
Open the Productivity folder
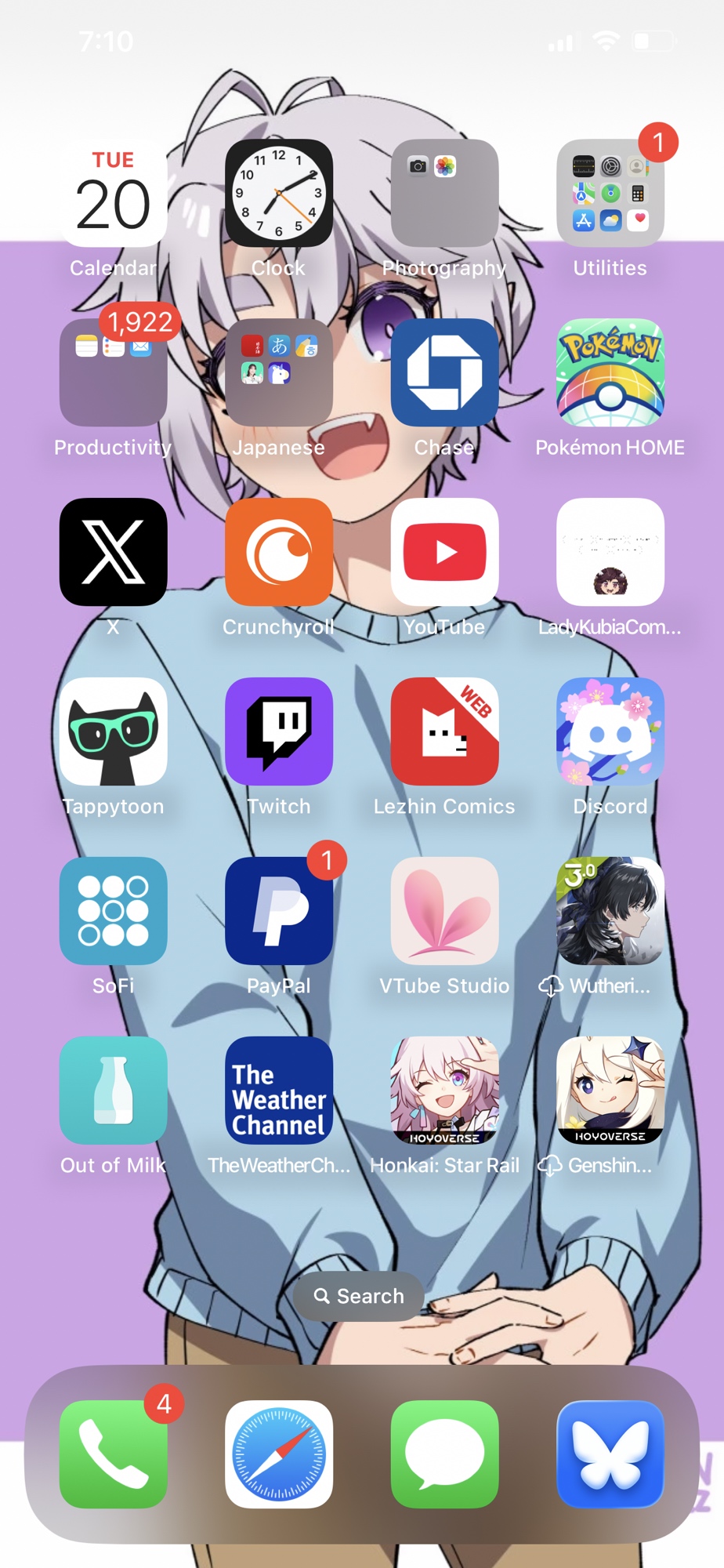click(x=113, y=373)
